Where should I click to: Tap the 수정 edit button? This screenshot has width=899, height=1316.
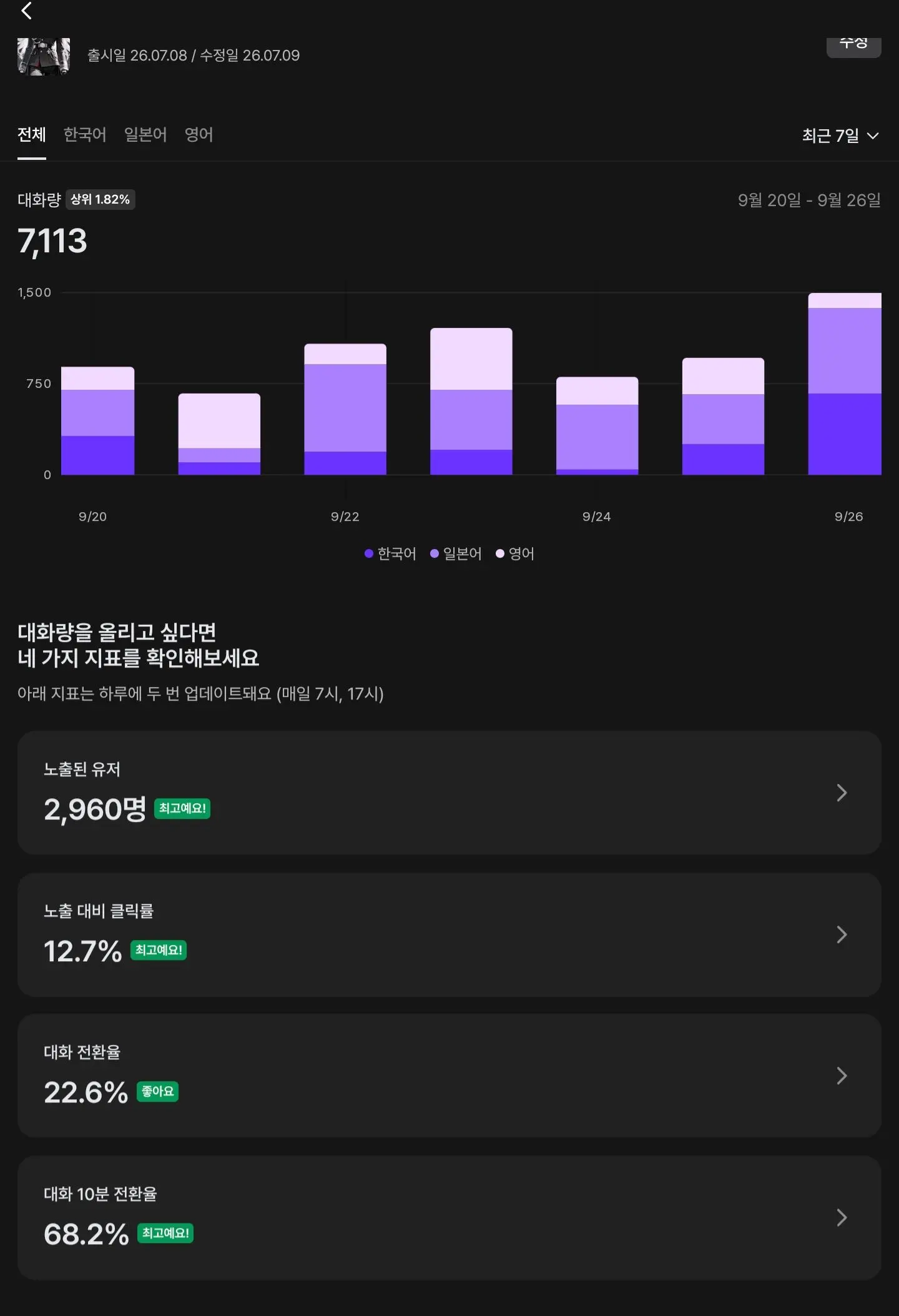click(x=853, y=47)
